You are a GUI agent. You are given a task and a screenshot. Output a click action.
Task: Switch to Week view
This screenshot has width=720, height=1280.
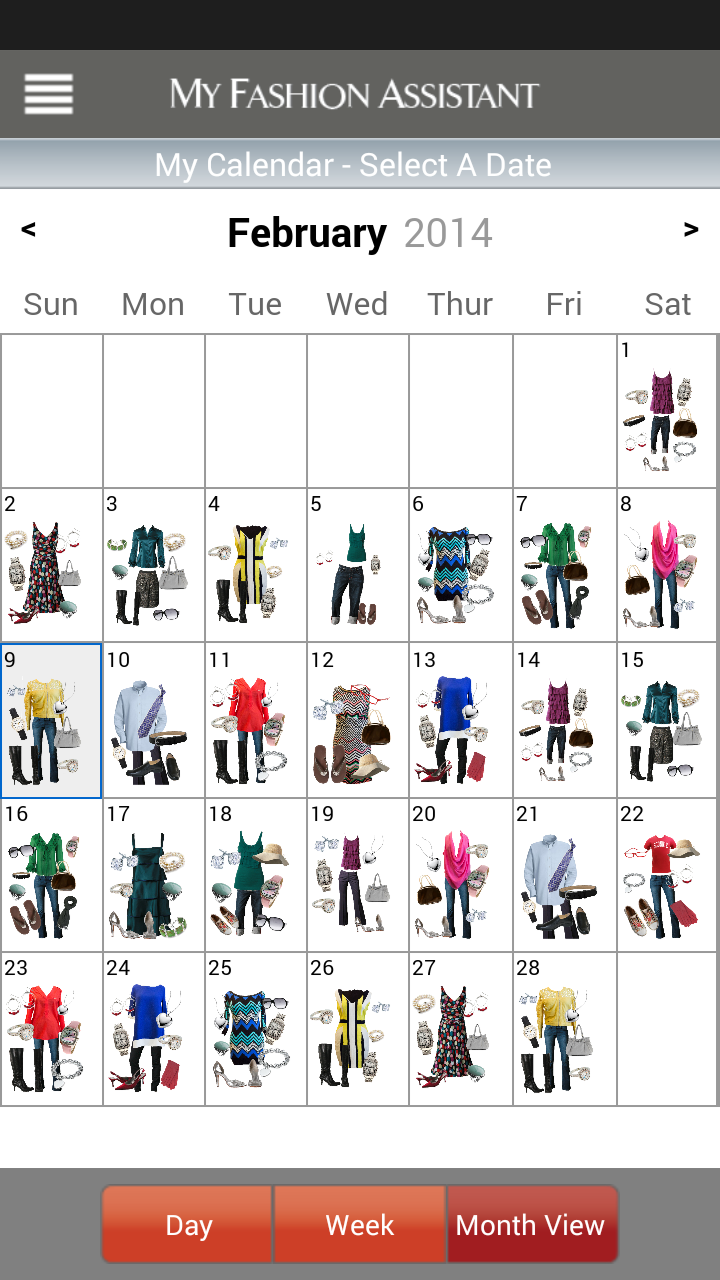pyautogui.click(x=360, y=1225)
